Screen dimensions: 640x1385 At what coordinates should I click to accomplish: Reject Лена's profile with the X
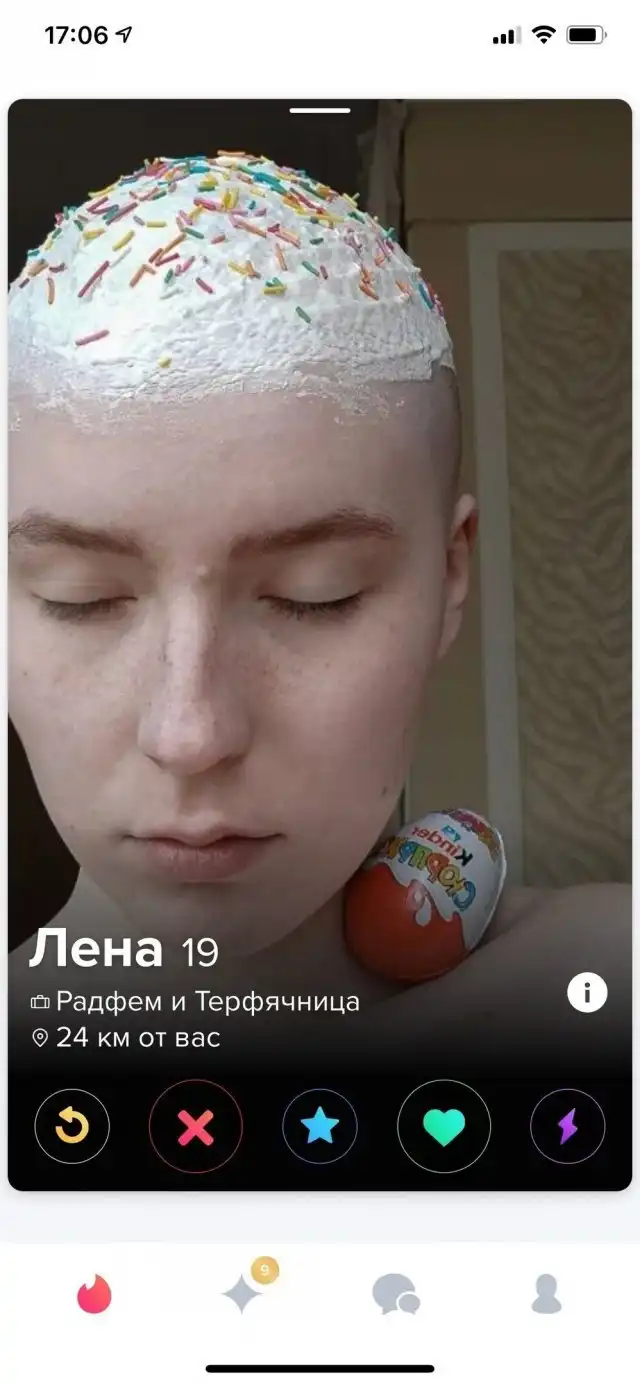point(196,1127)
